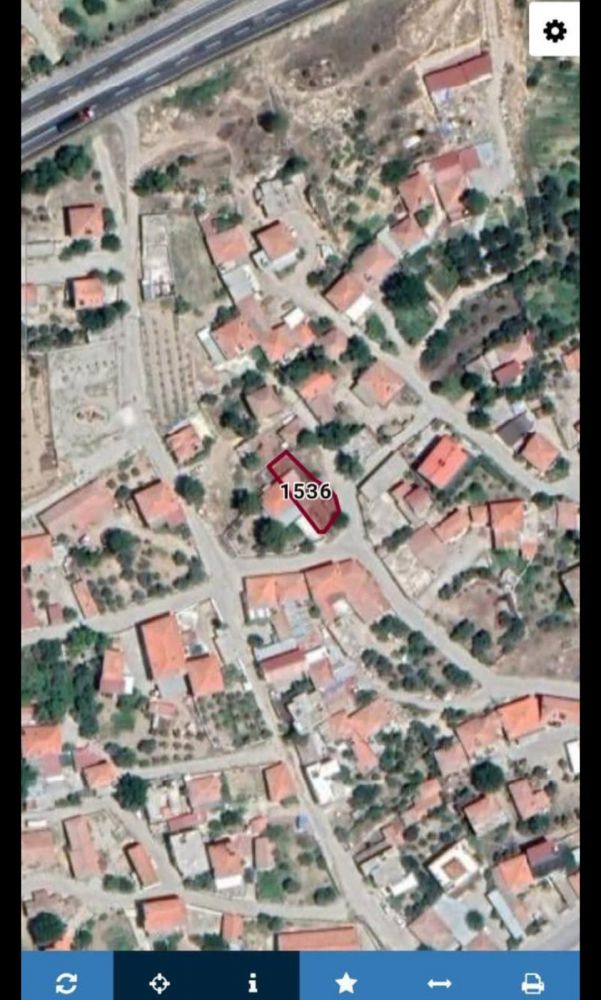
Task: Open the settings gear
Action: [x=554, y=30]
